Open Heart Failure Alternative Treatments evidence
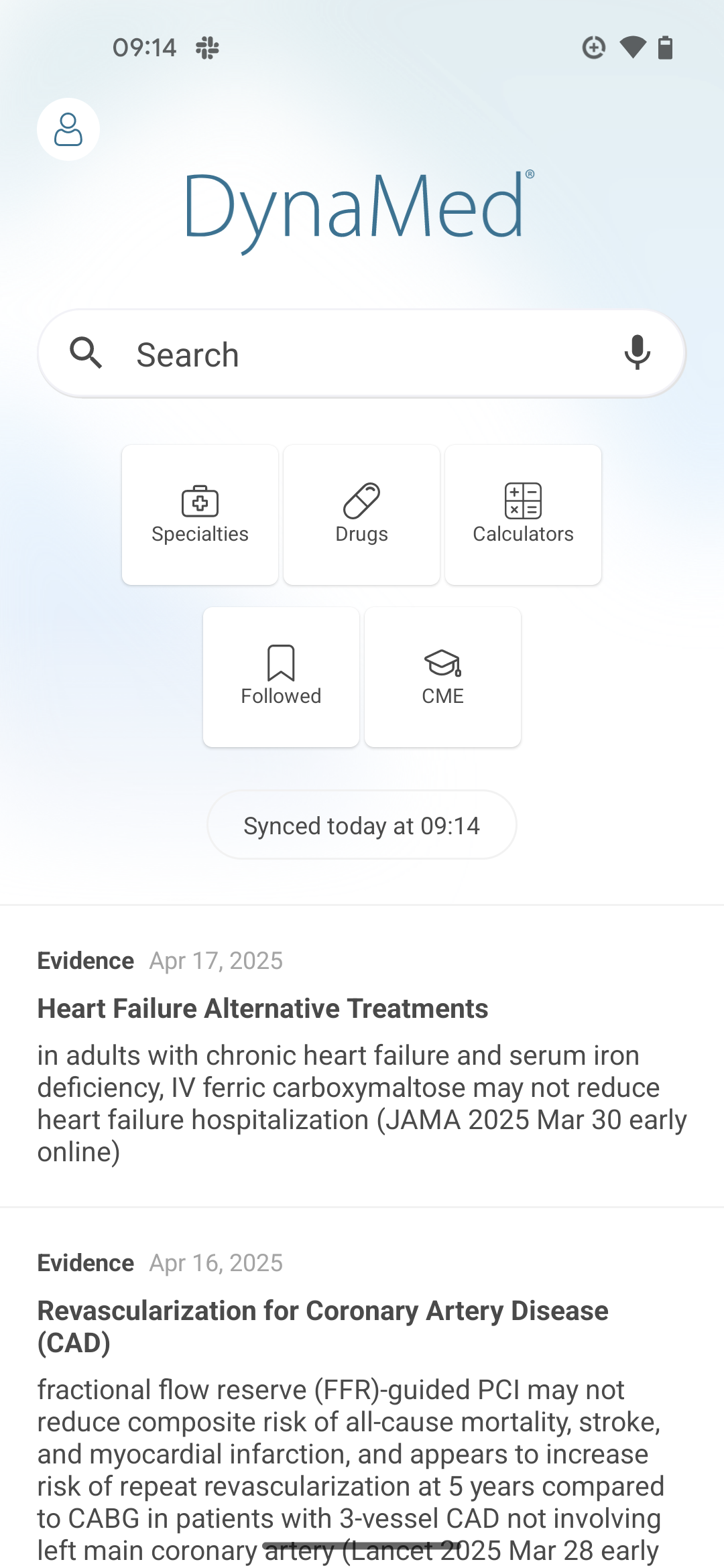 click(x=263, y=1008)
